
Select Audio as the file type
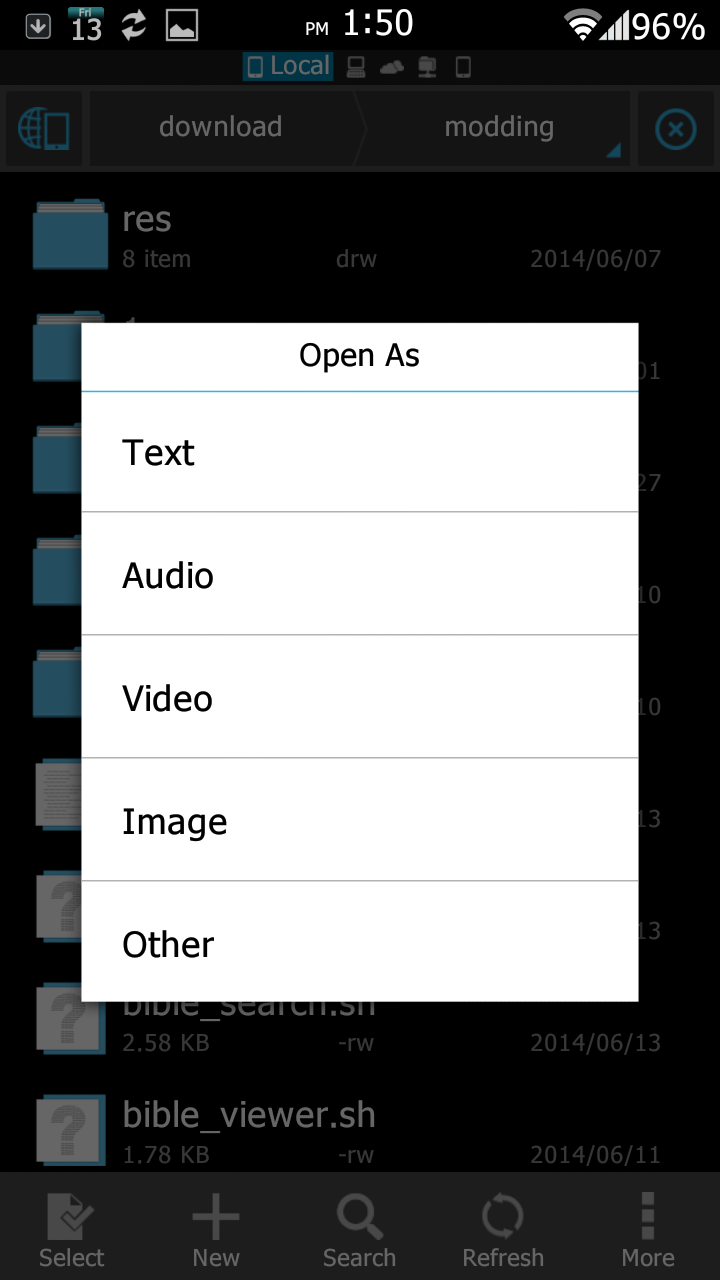[359, 575]
